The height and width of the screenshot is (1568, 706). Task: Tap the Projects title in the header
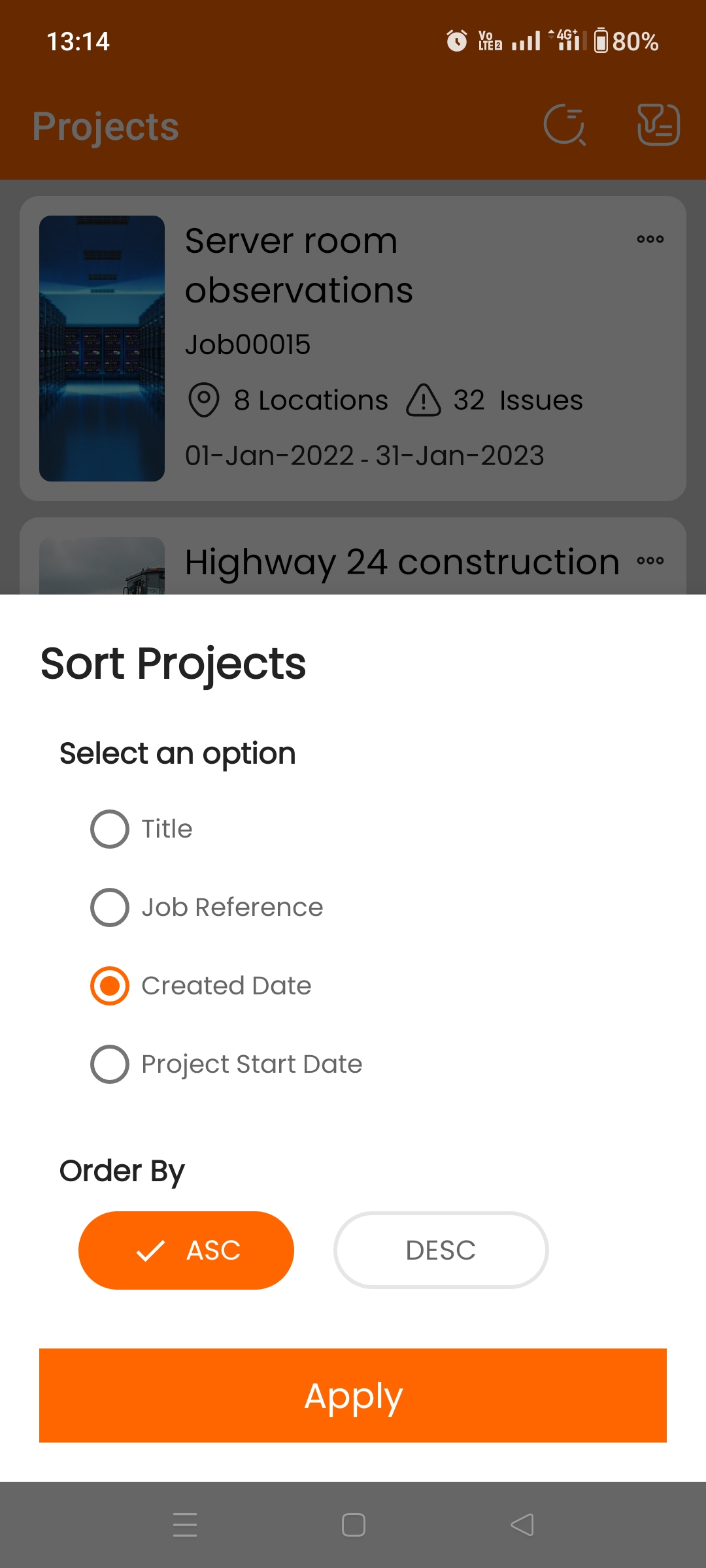[x=105, y=126]
